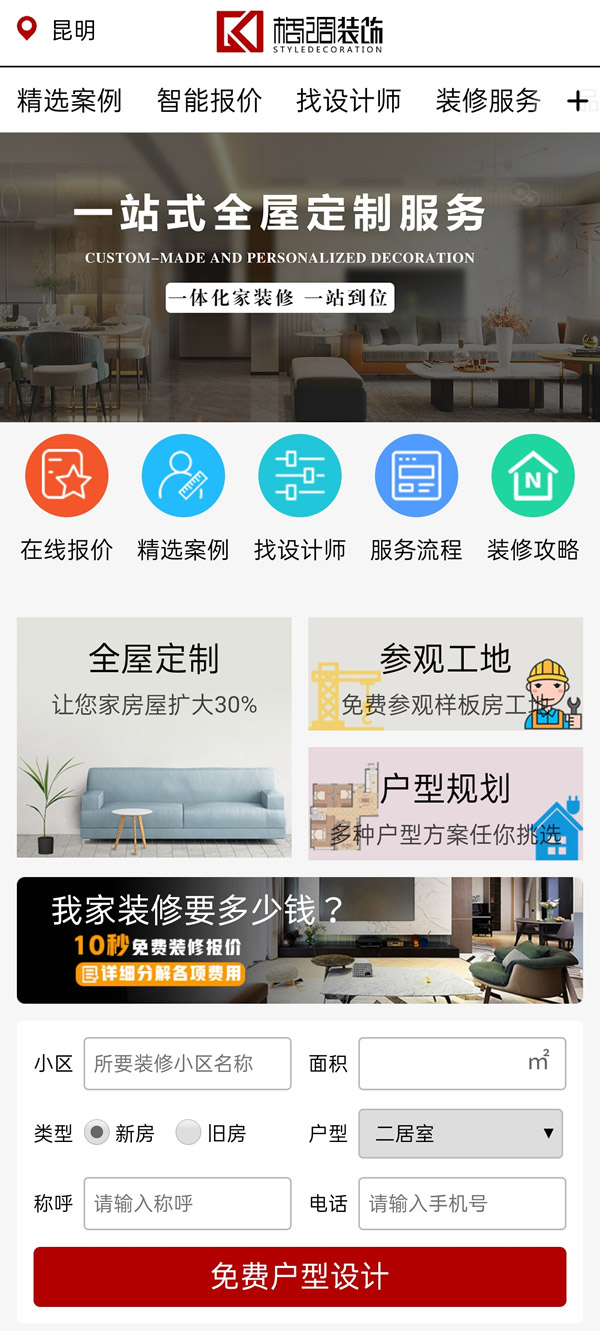Submit with the 免费户型设计 button

click(300, 1277)
